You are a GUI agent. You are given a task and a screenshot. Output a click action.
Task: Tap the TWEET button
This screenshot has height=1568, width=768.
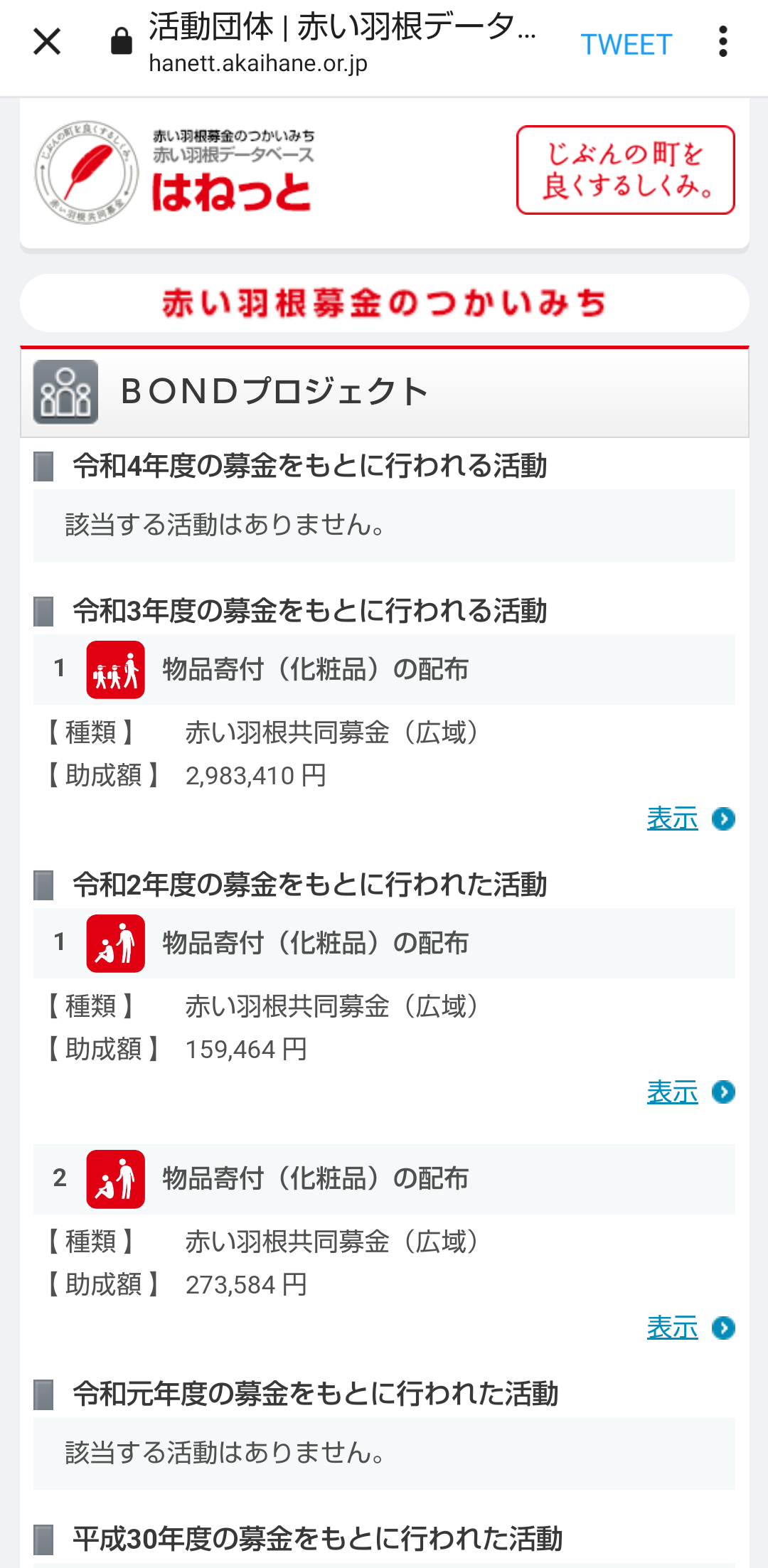pos(626,45)
